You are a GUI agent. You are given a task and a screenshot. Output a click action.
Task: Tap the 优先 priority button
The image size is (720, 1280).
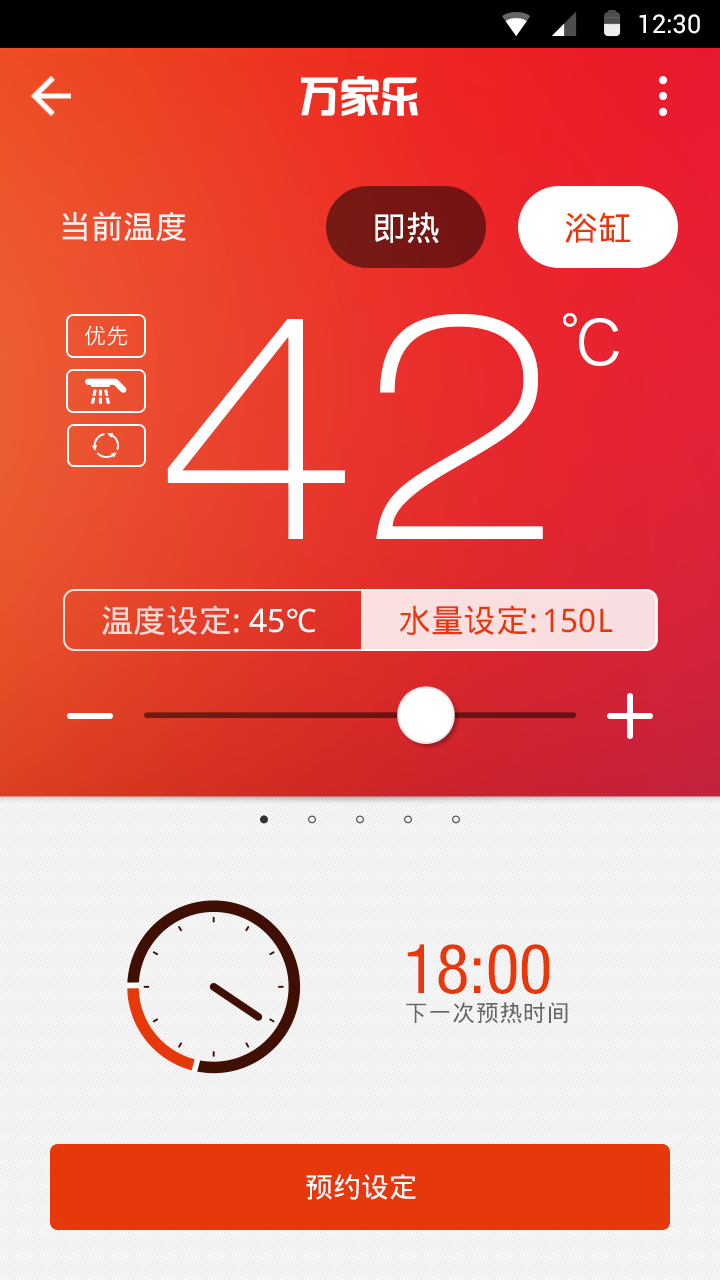coord(106,336)
